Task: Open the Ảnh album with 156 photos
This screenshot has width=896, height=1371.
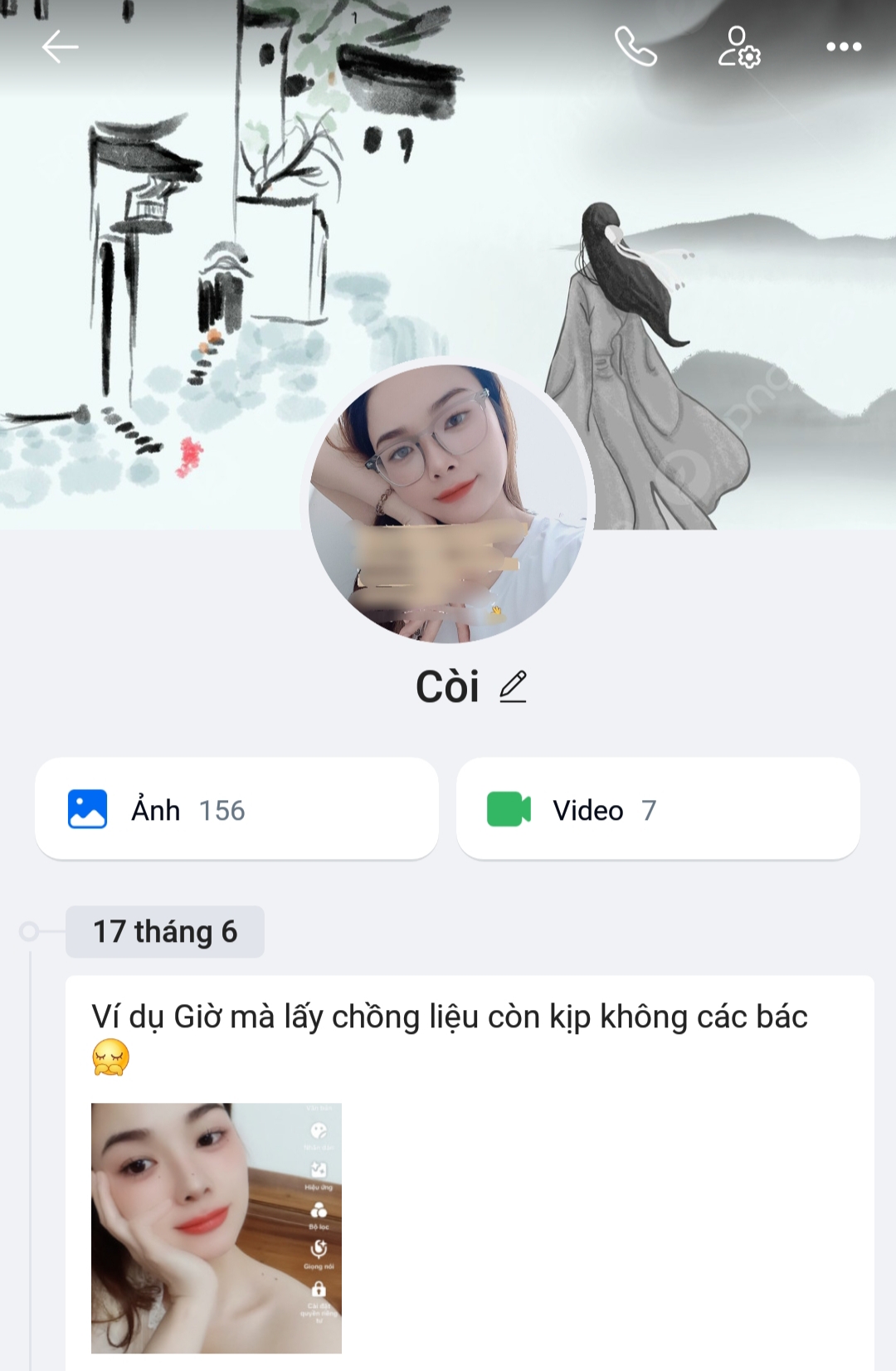Action: tap(236, 808)
